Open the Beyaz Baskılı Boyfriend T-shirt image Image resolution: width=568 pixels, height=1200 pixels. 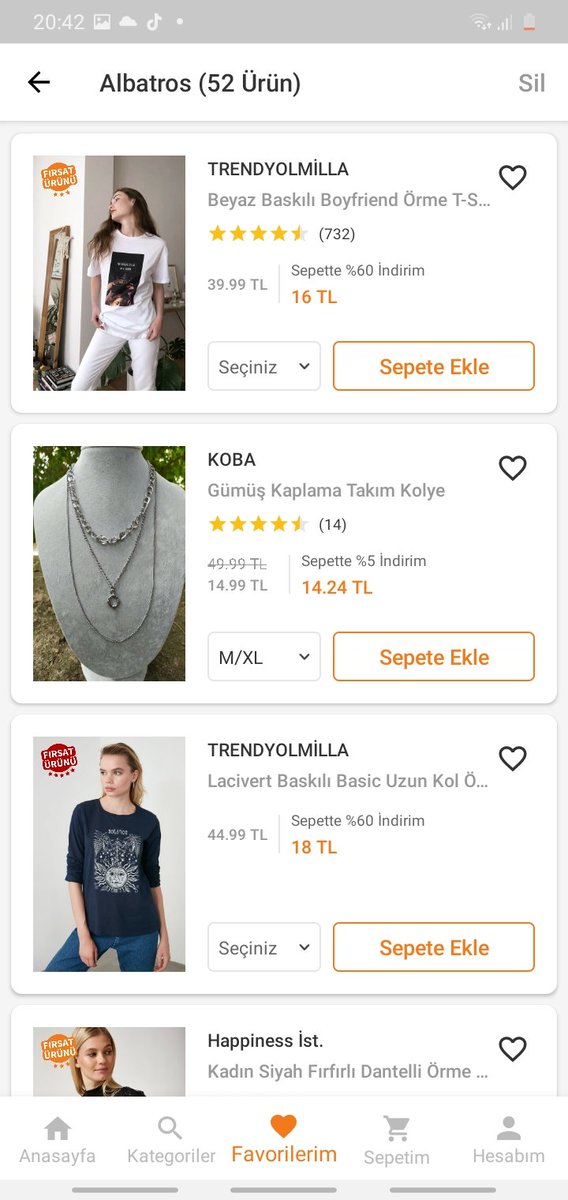pyautogui.click(x=109, y=273)
